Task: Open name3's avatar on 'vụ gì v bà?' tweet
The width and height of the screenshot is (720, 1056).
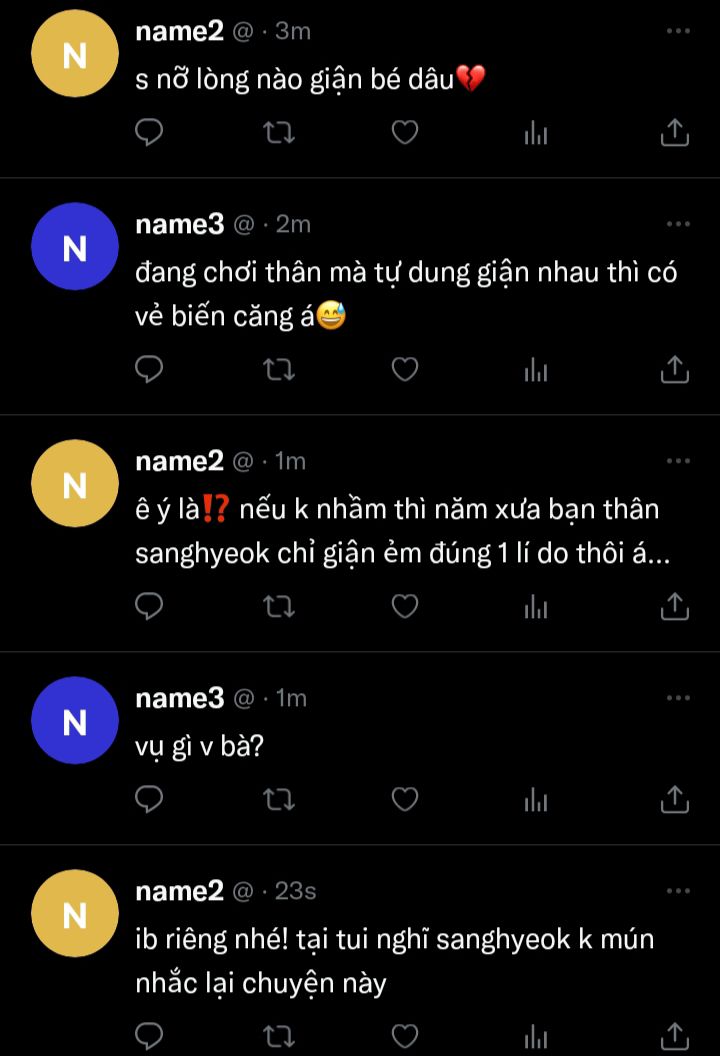Action: tap(75, 721)
